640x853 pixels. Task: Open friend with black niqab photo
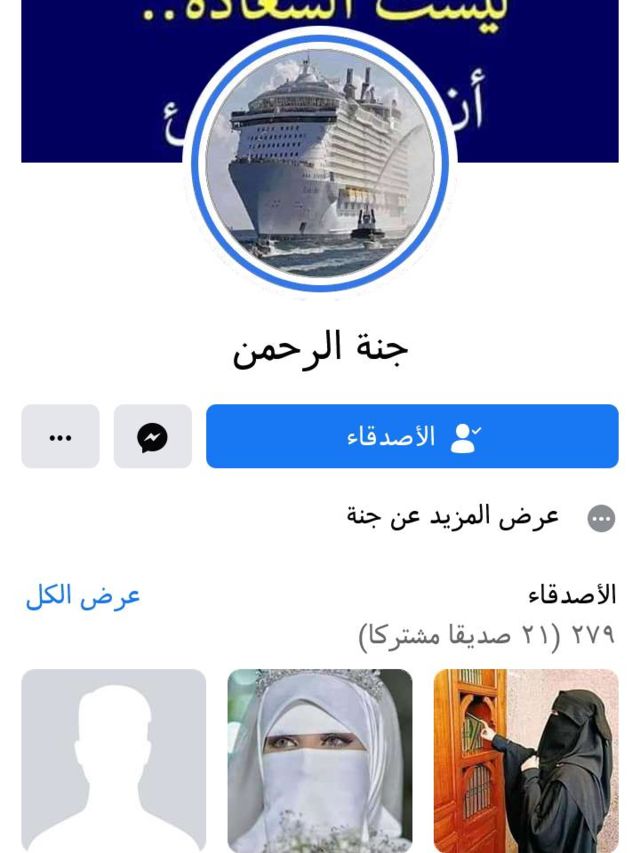point(526,760)
